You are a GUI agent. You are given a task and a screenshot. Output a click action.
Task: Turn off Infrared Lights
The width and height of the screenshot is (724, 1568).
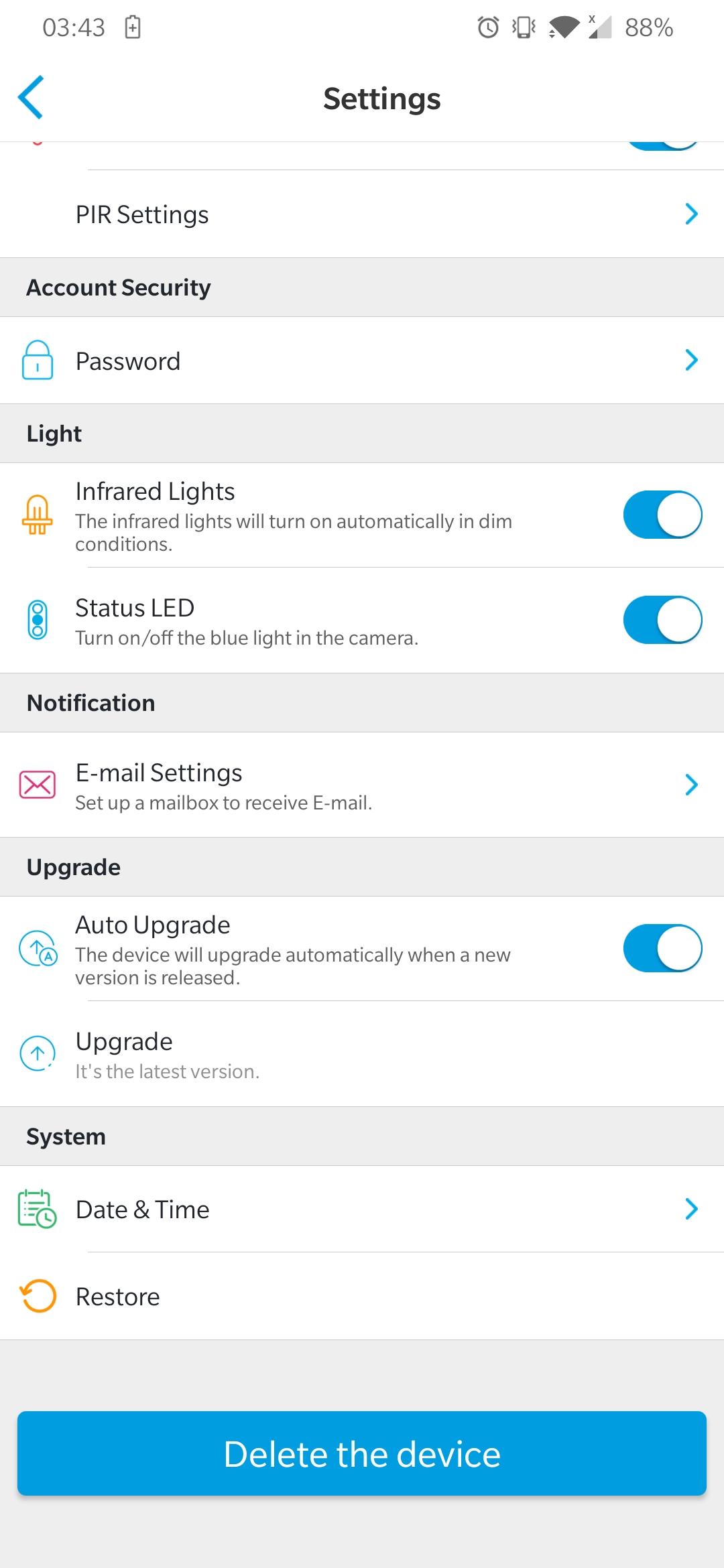(x=662, y=515)
